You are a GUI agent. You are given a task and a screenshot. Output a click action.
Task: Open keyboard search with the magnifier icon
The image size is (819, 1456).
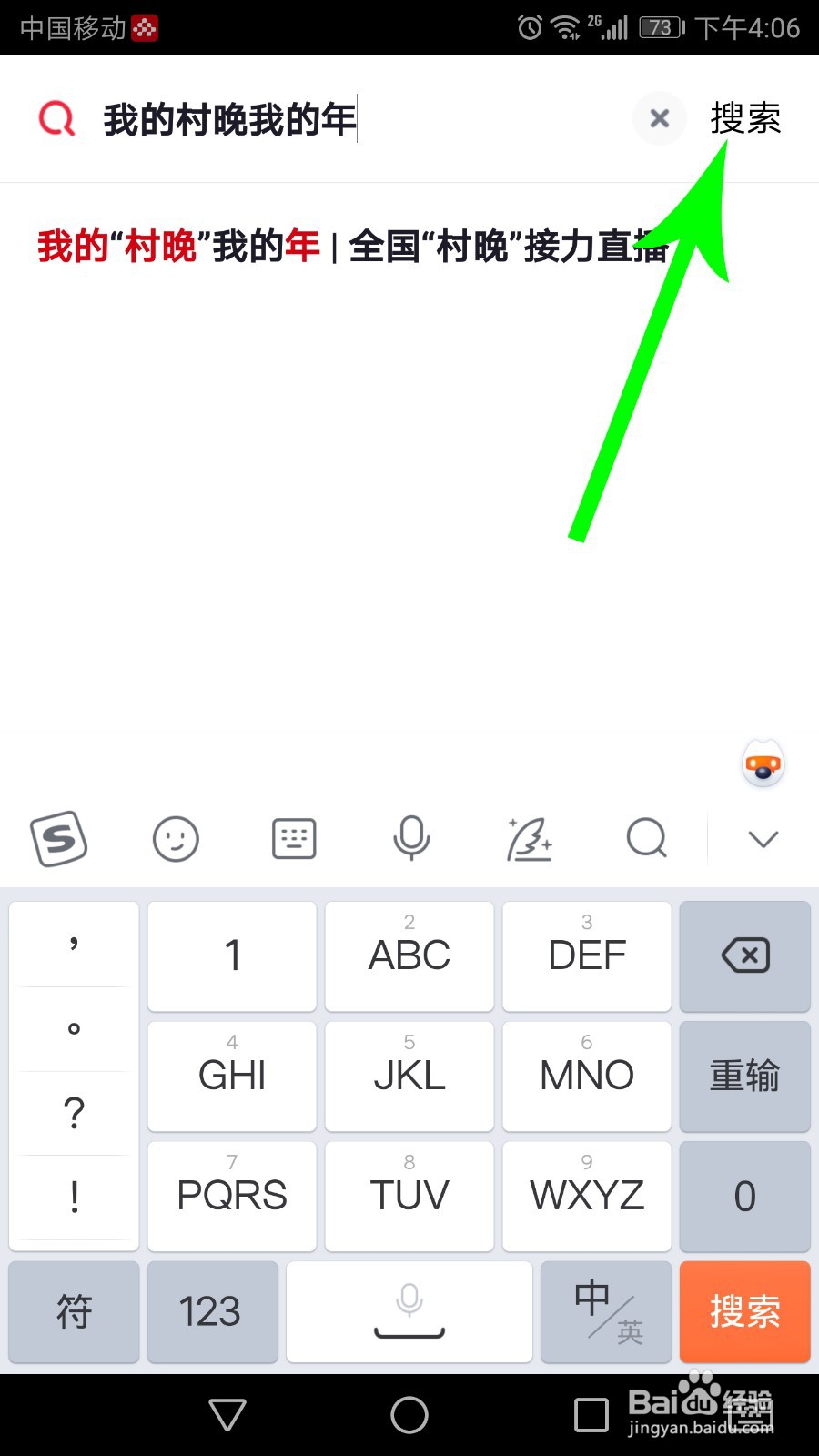646,839
